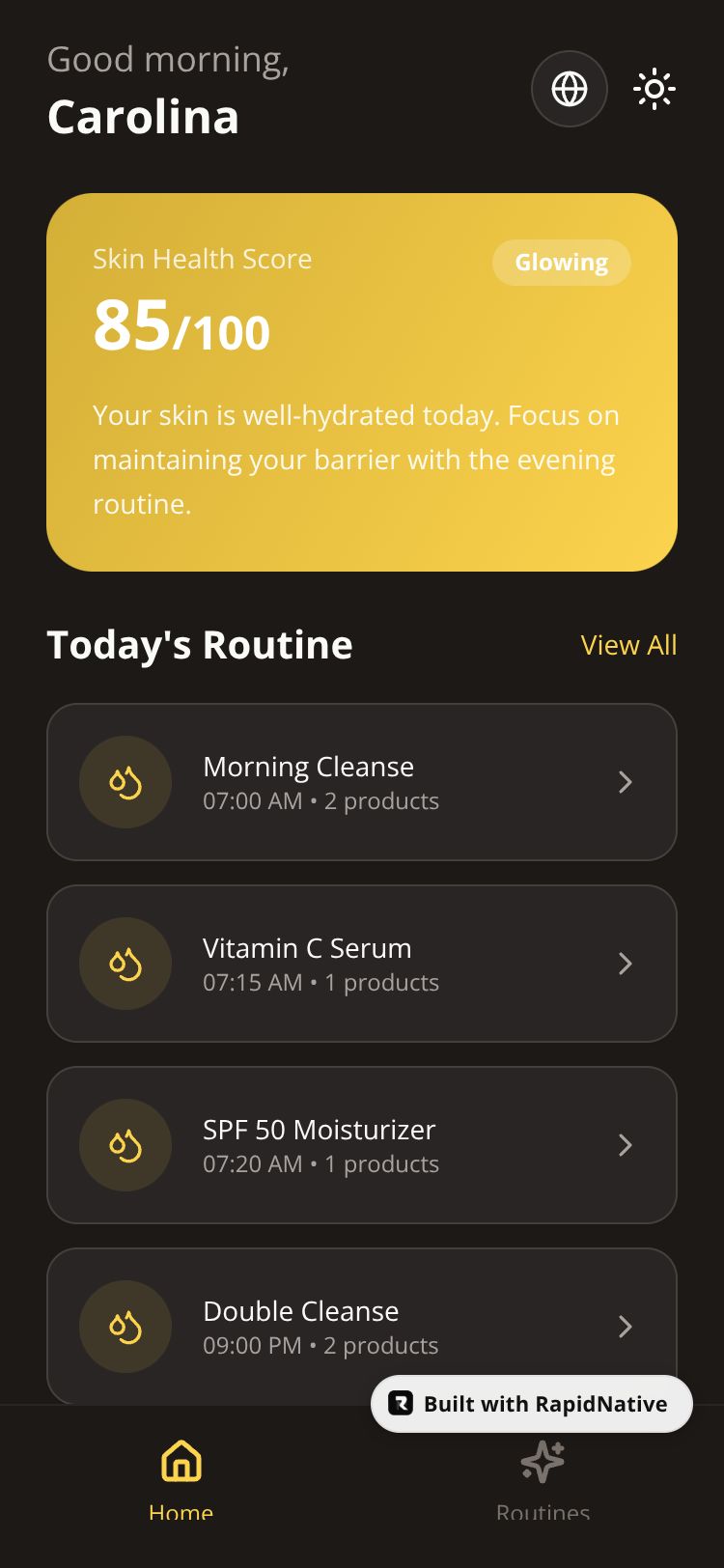
Task: Open the SPF 50 Moisturizer routine
Action: coord(362,1145)
